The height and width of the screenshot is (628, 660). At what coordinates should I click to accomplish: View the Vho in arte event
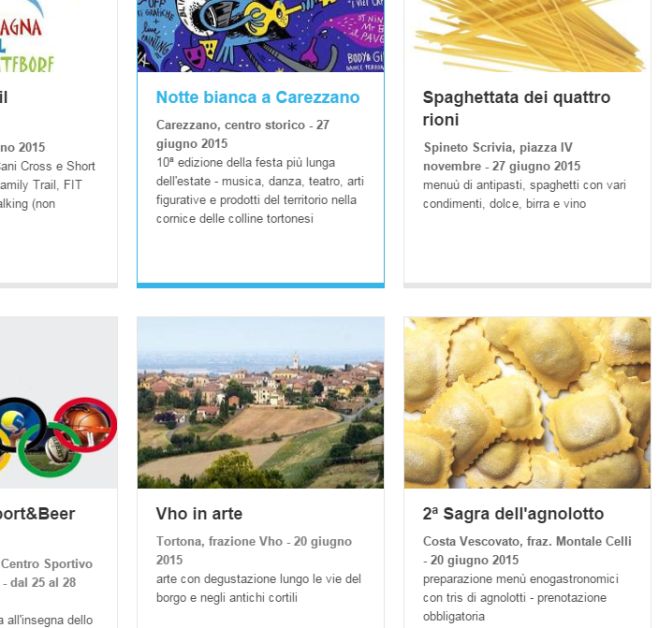coord(199,514)
